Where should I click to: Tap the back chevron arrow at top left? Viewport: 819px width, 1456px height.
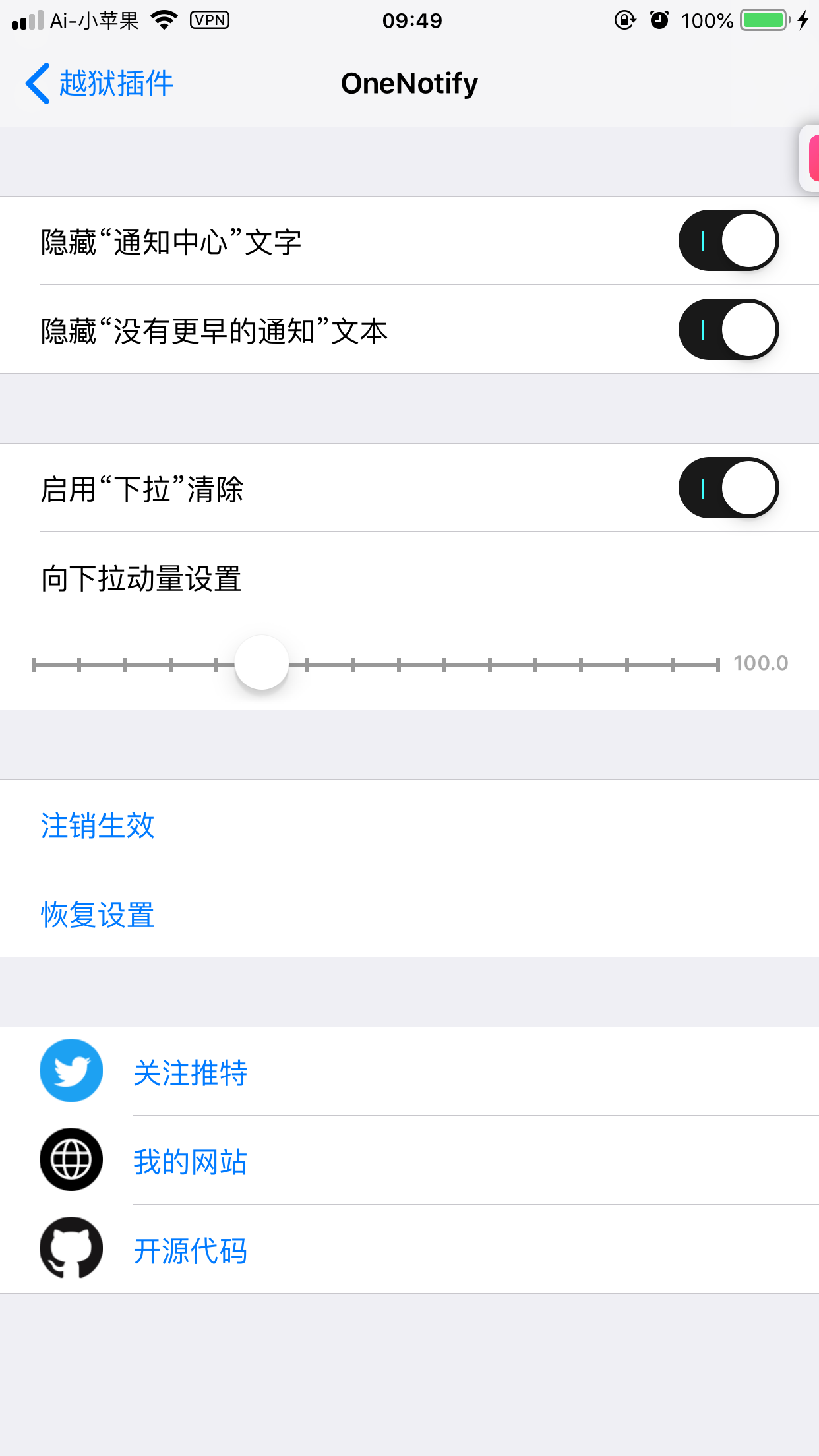point(39,82)
